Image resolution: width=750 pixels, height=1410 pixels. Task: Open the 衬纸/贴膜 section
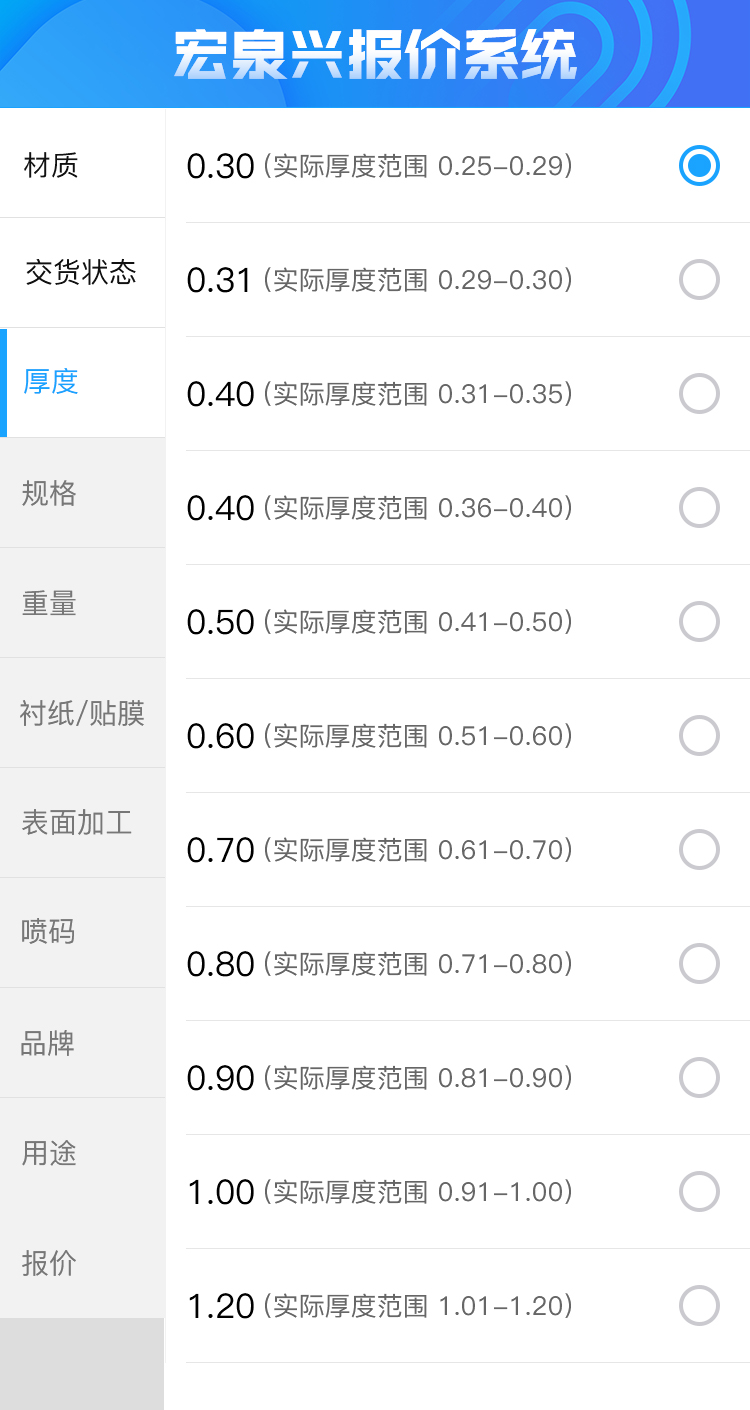[x=82, y=713]
